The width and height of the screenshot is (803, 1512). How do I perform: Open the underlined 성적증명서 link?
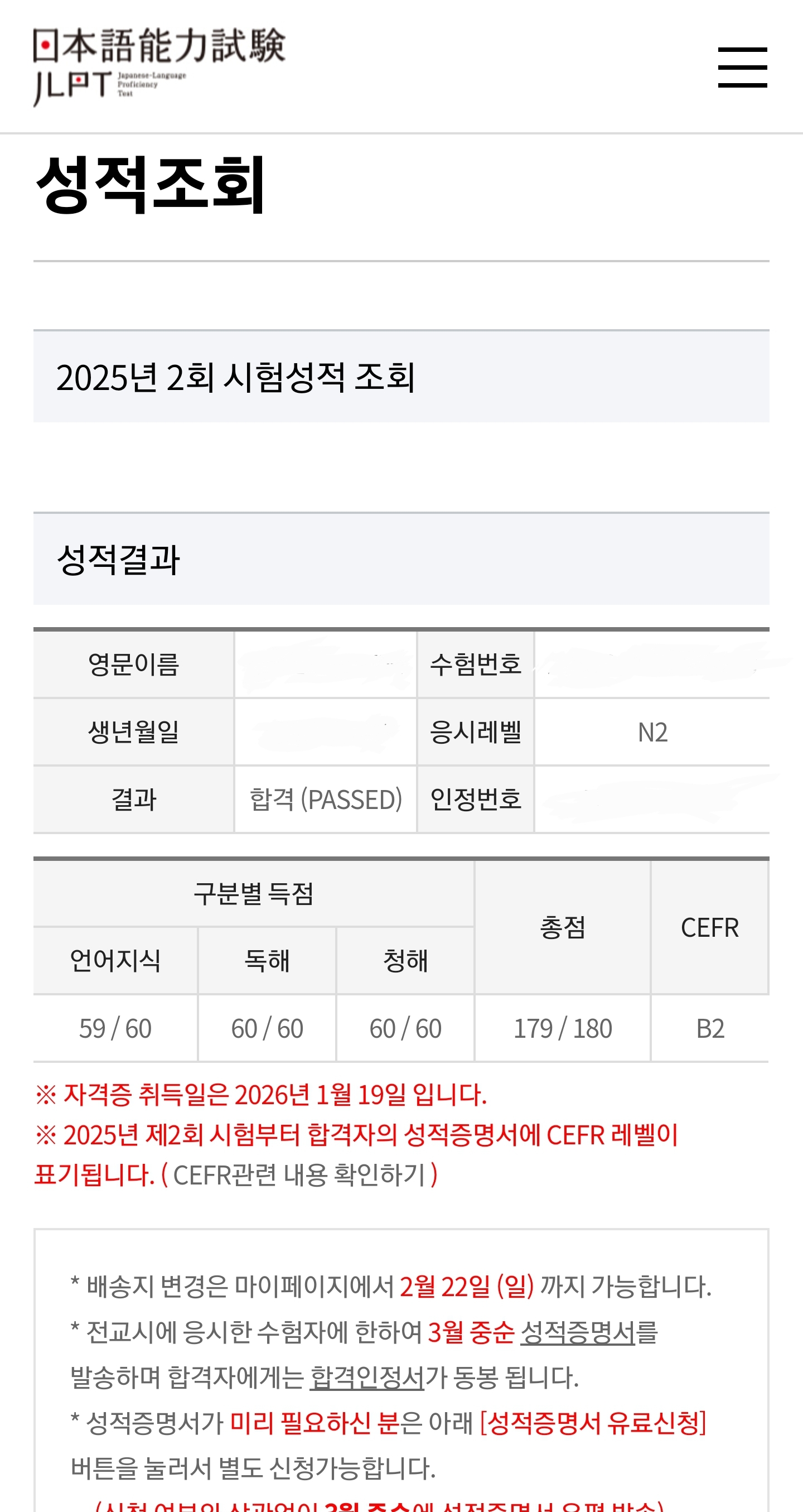click(x=577, y=1333)
